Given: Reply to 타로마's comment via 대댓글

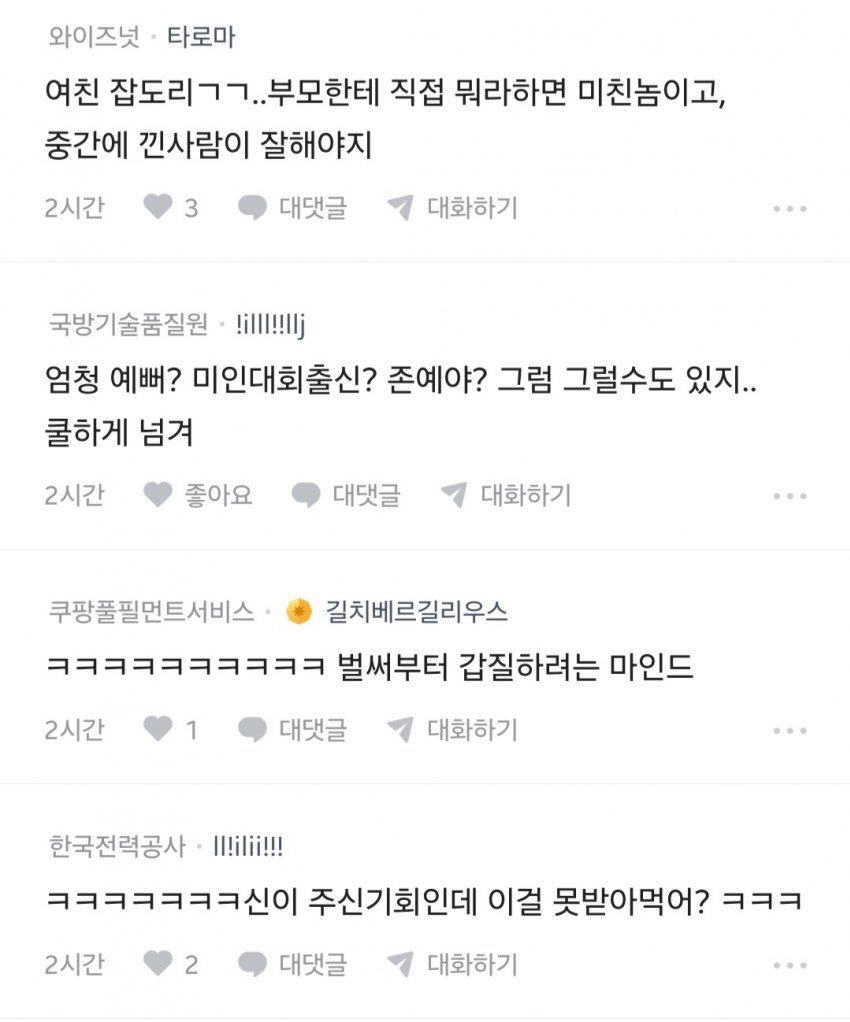Looking at the screenshot, I should (x=293, y=208).
